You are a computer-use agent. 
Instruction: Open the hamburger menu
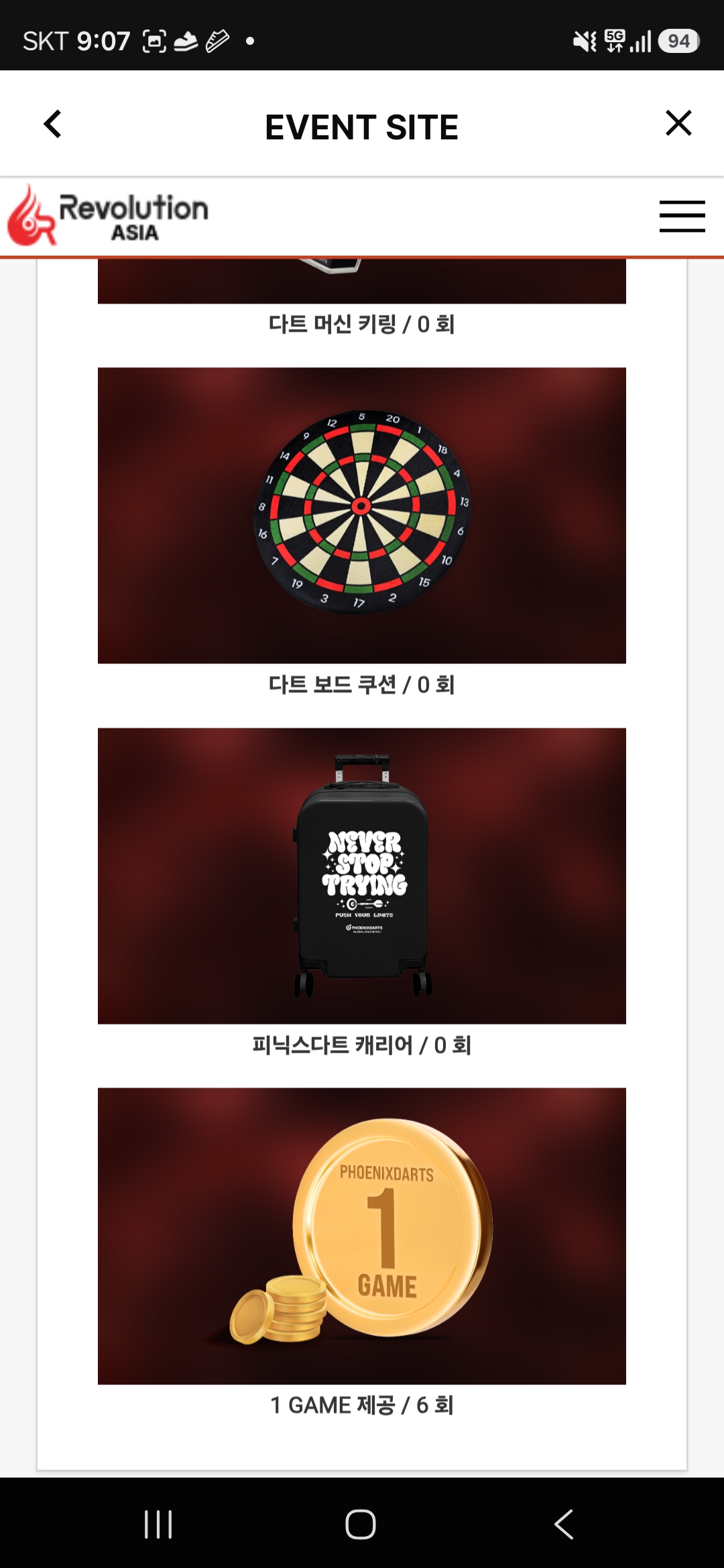point(682,216)
